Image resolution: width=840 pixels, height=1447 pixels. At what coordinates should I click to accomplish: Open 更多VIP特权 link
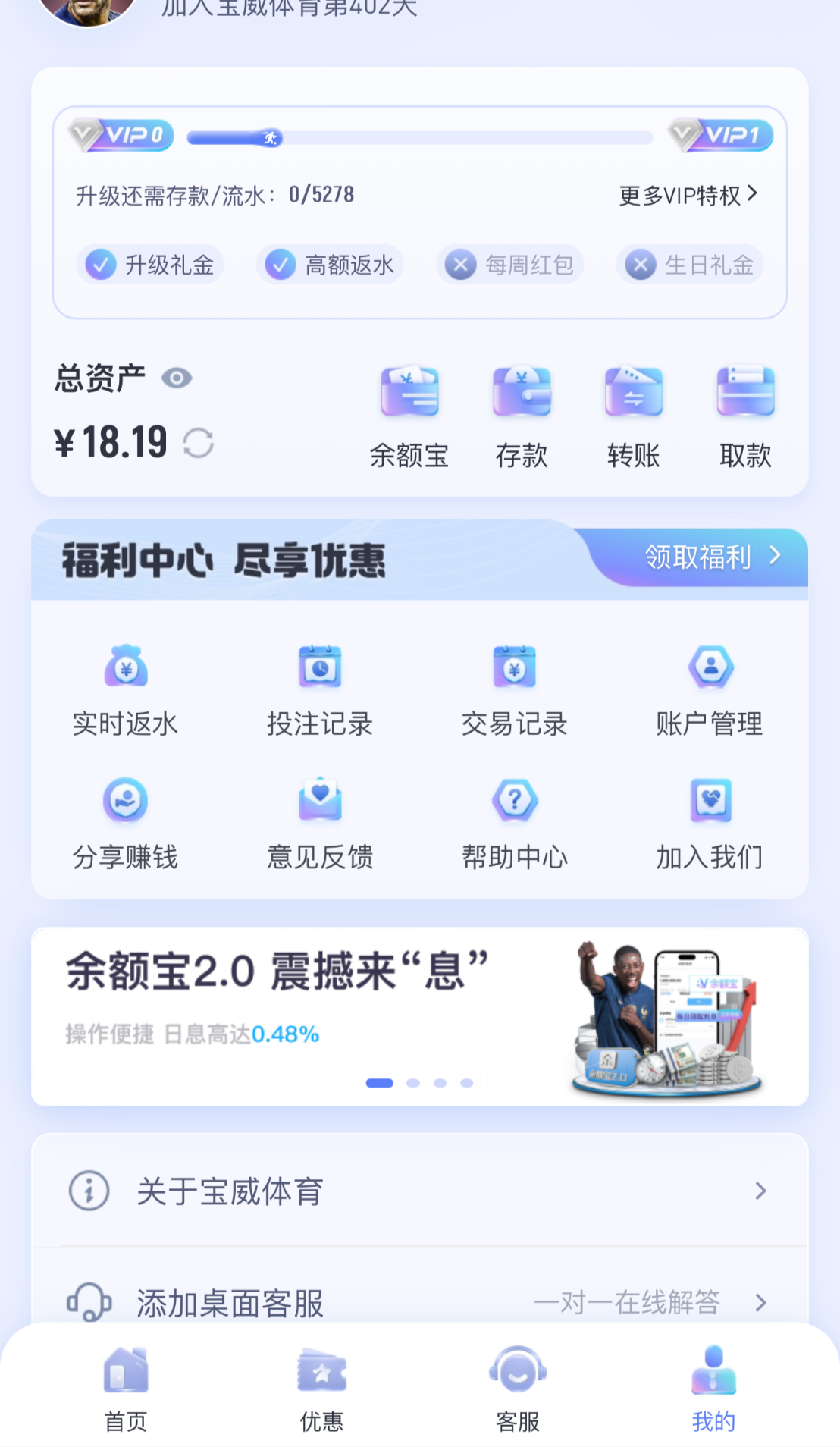(688, 196)
